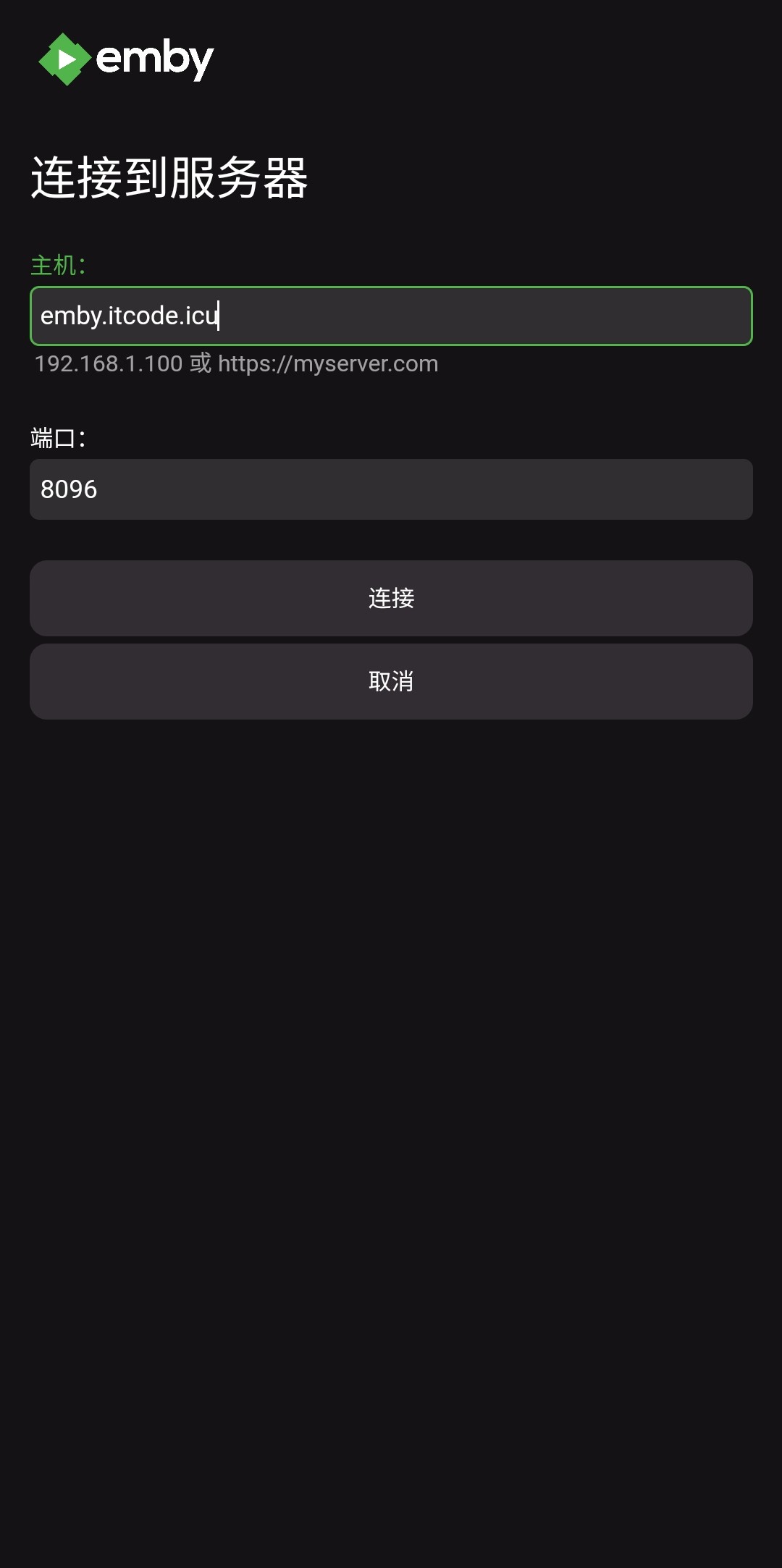782x1568 pixels.
Task: Dismiss the dialog with 取消
Action: [391, 681]
